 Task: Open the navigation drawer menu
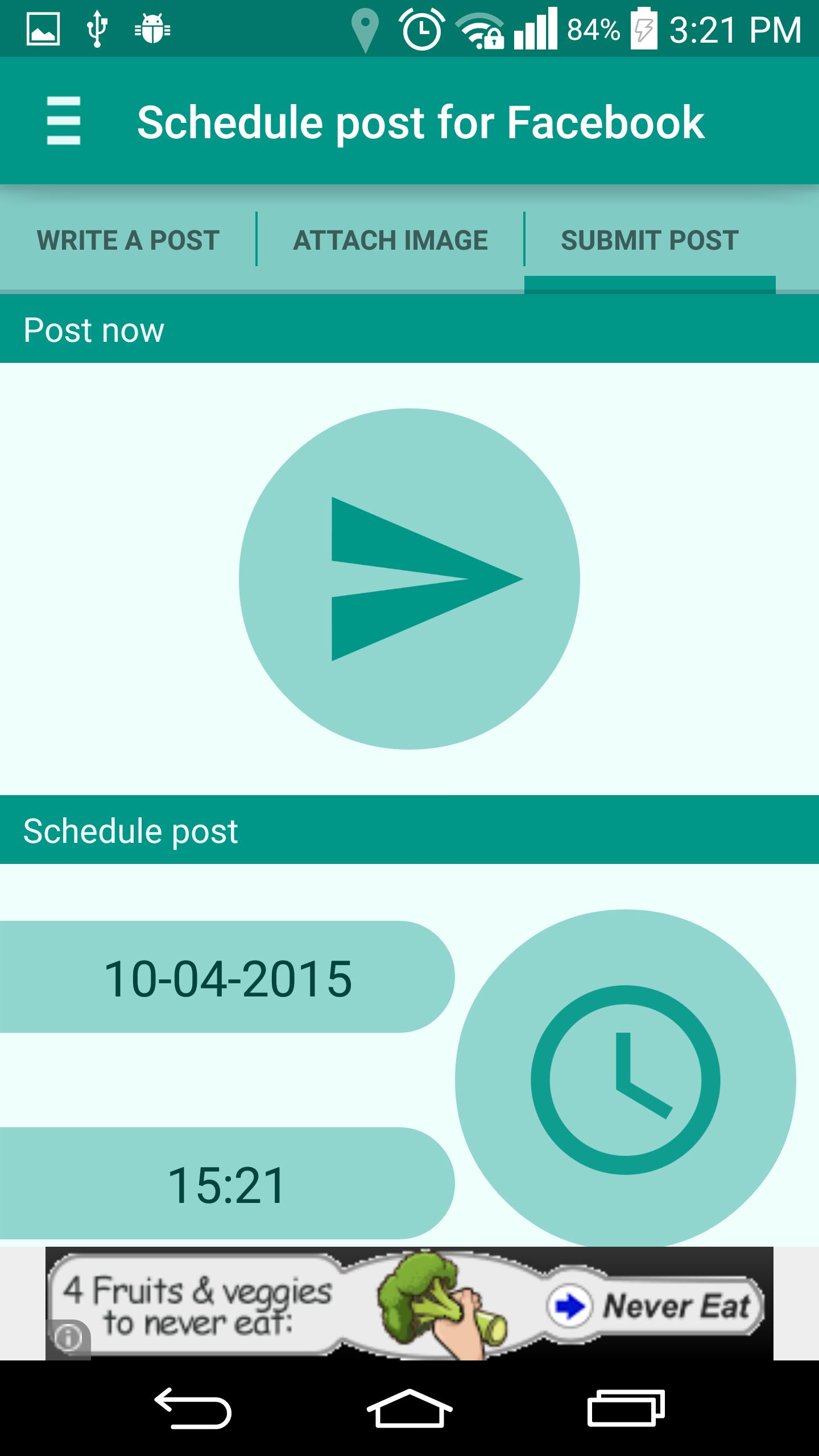pyautogui.click(x=63, y=121)
